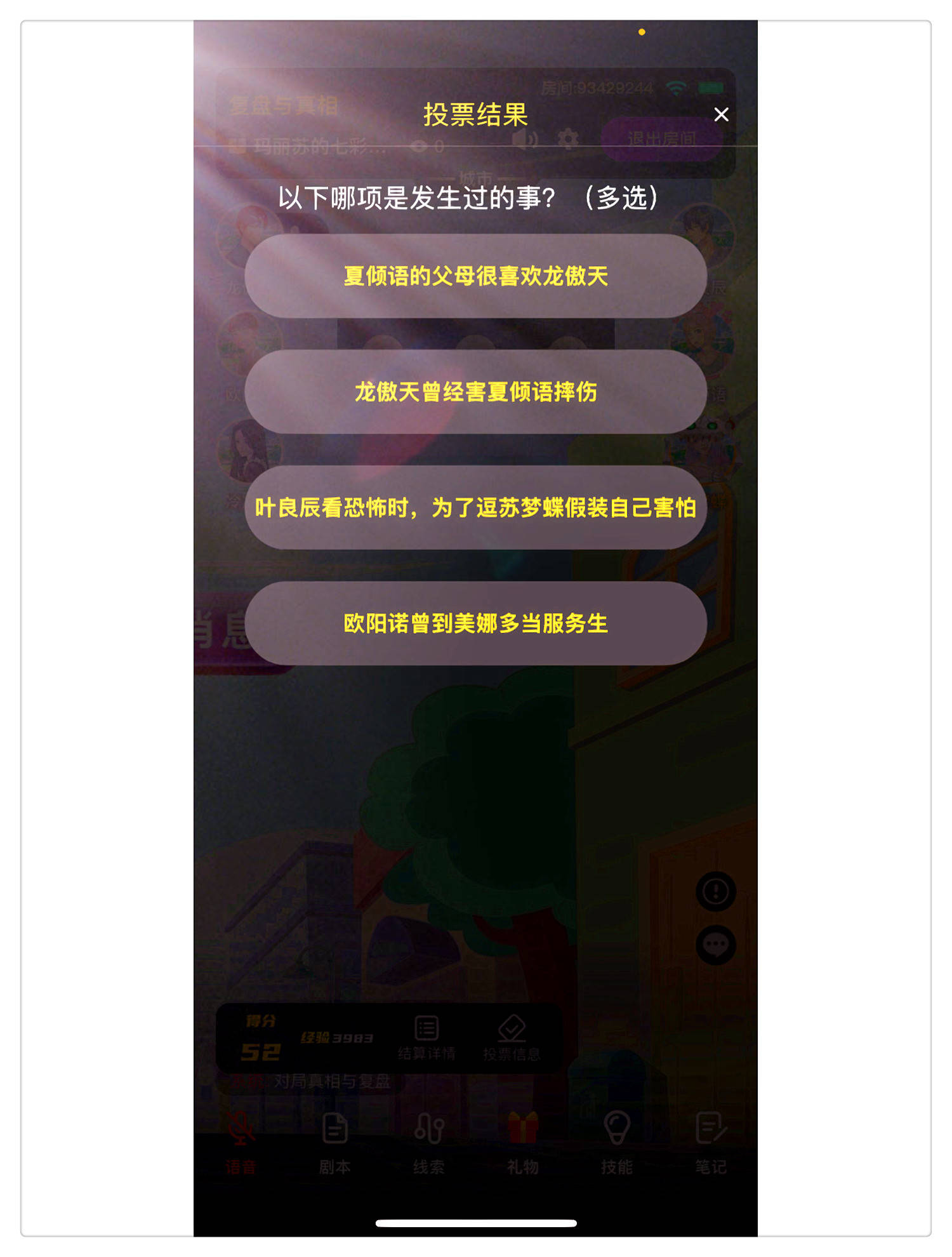Tap option 欧阳诺曾到美娜多当服务生
The width and height of the screenshot is (952, 1257).
point(475,623)
